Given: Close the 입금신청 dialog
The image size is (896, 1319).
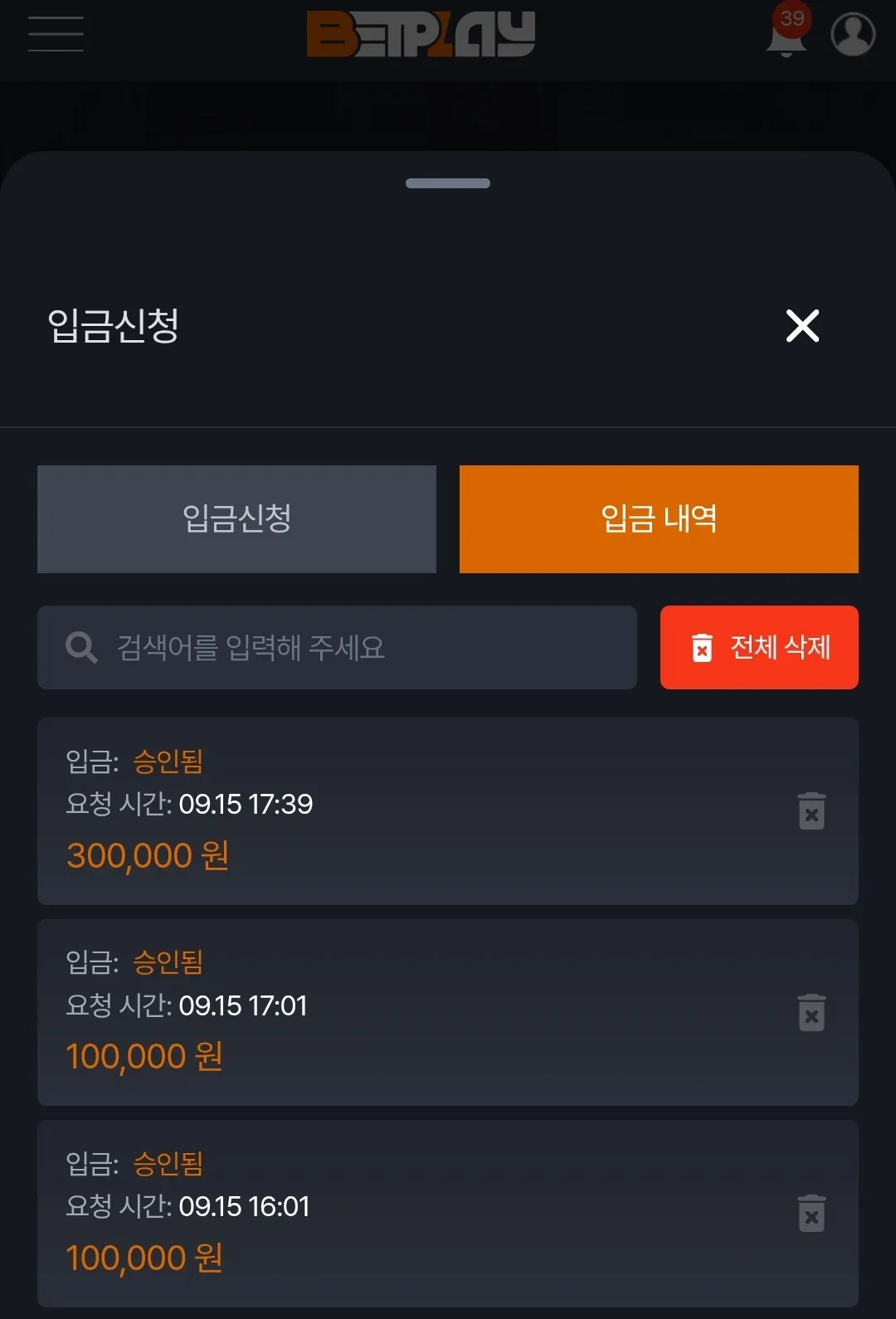Looking at the screenshot, I should click(x=802, y=325).
